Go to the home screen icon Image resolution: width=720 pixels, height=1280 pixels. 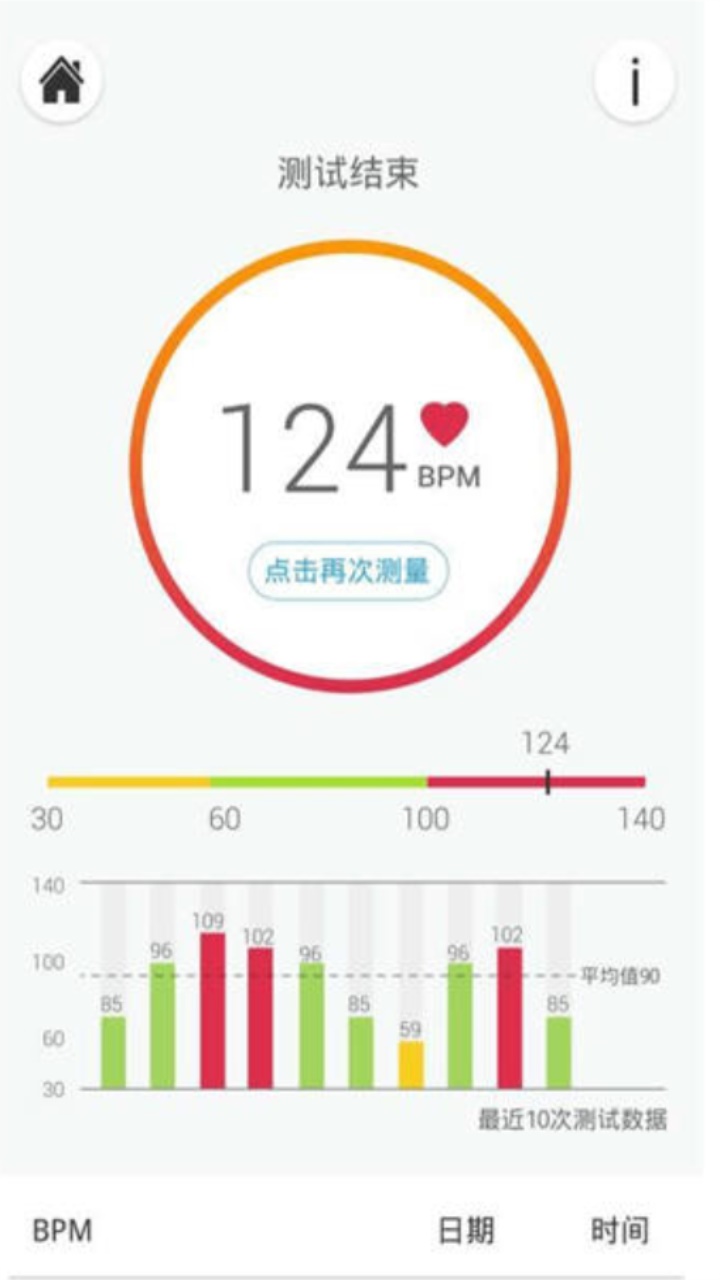pos(60,82)
